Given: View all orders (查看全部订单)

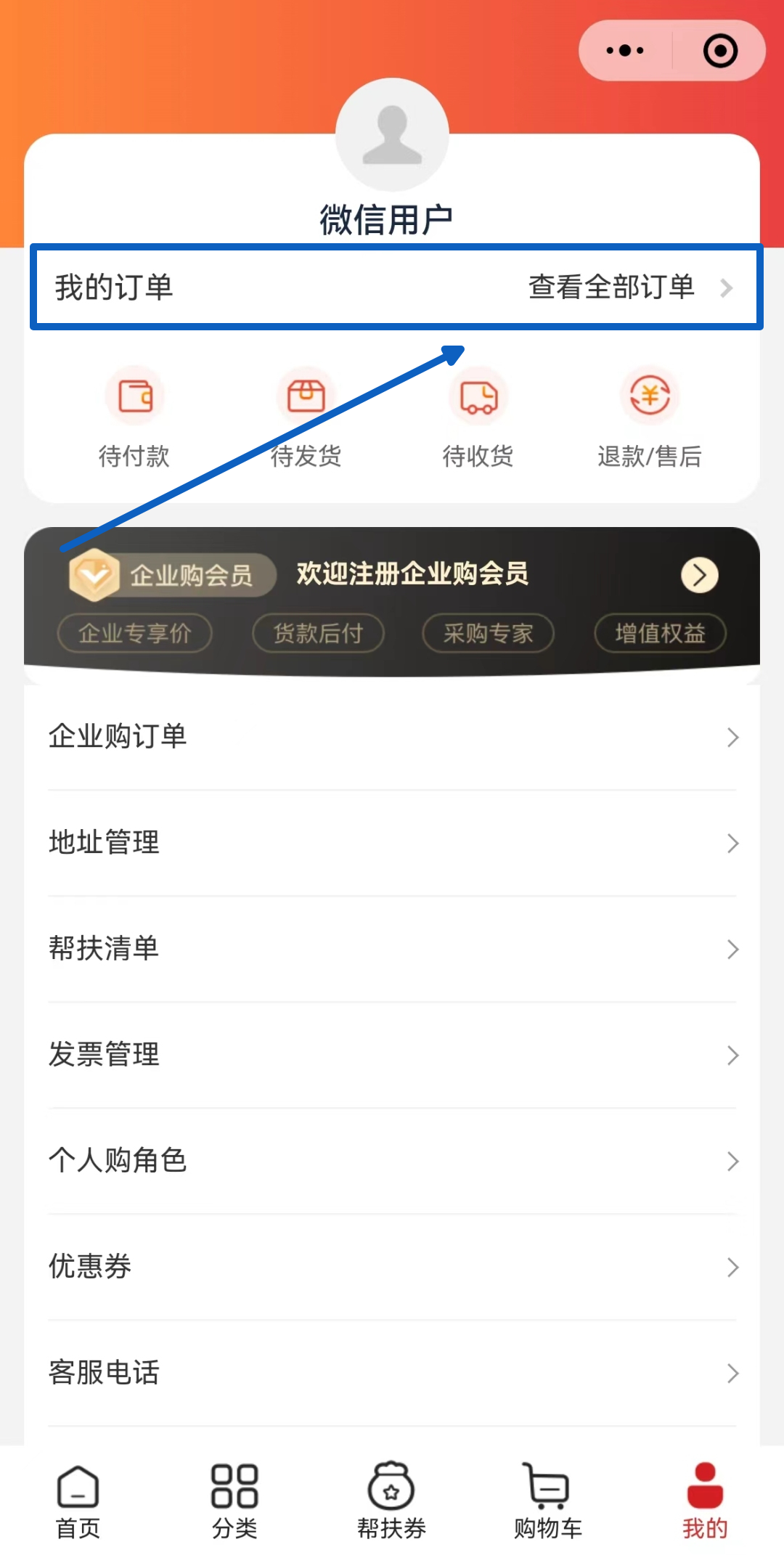Looking at the screenshot, I should coord(629,287).
